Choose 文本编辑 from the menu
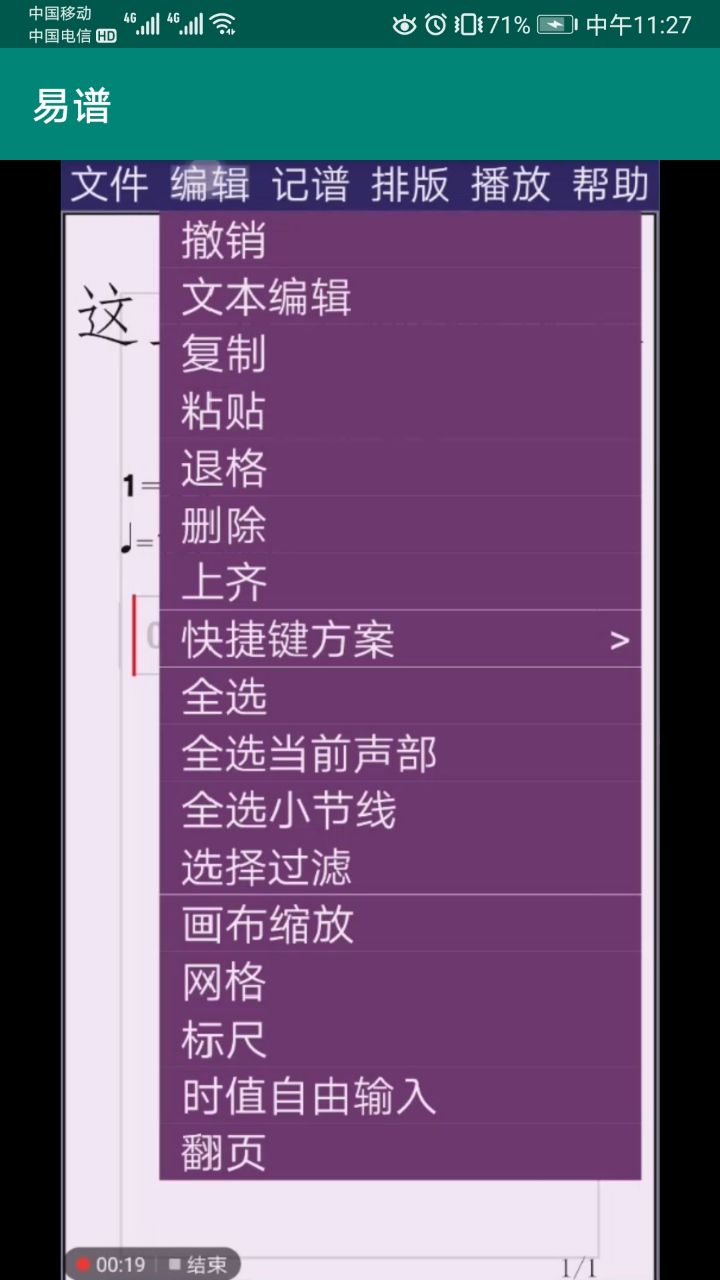 click(x=400, y=298)
